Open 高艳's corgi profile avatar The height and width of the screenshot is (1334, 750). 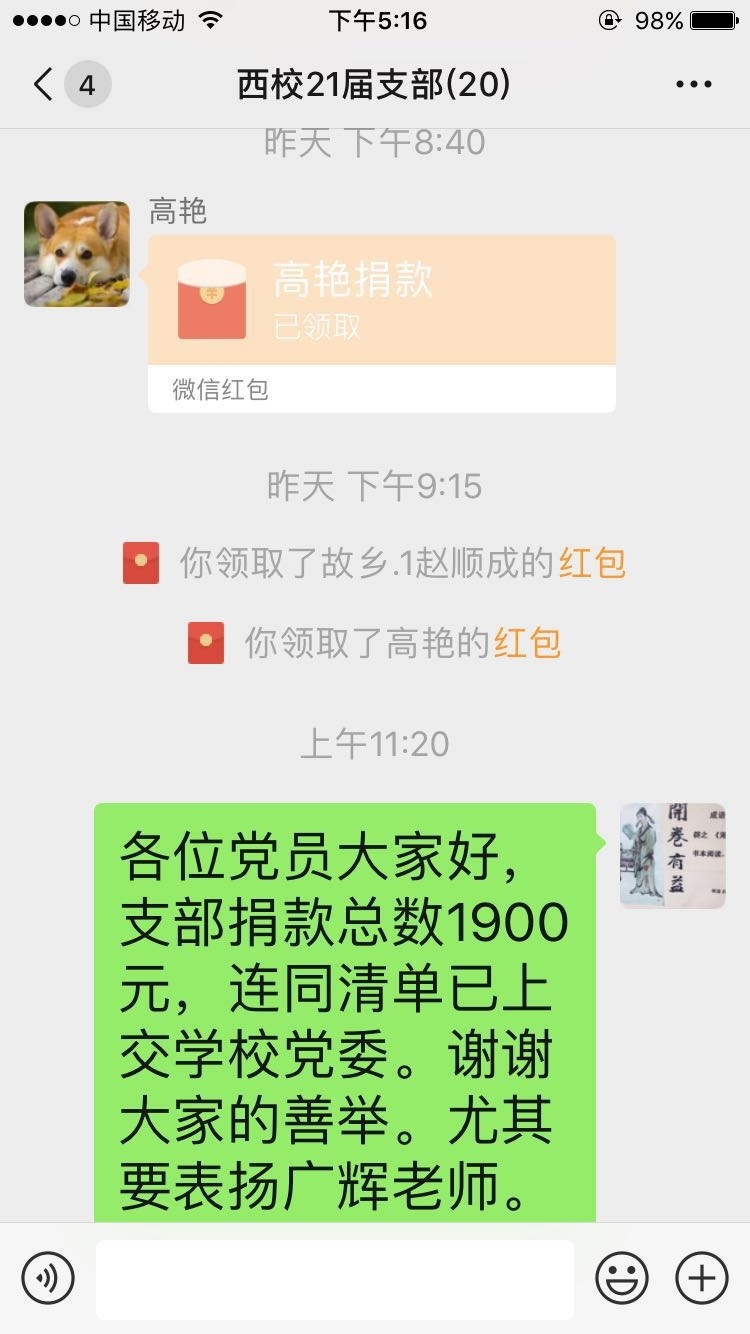point(77,254)
